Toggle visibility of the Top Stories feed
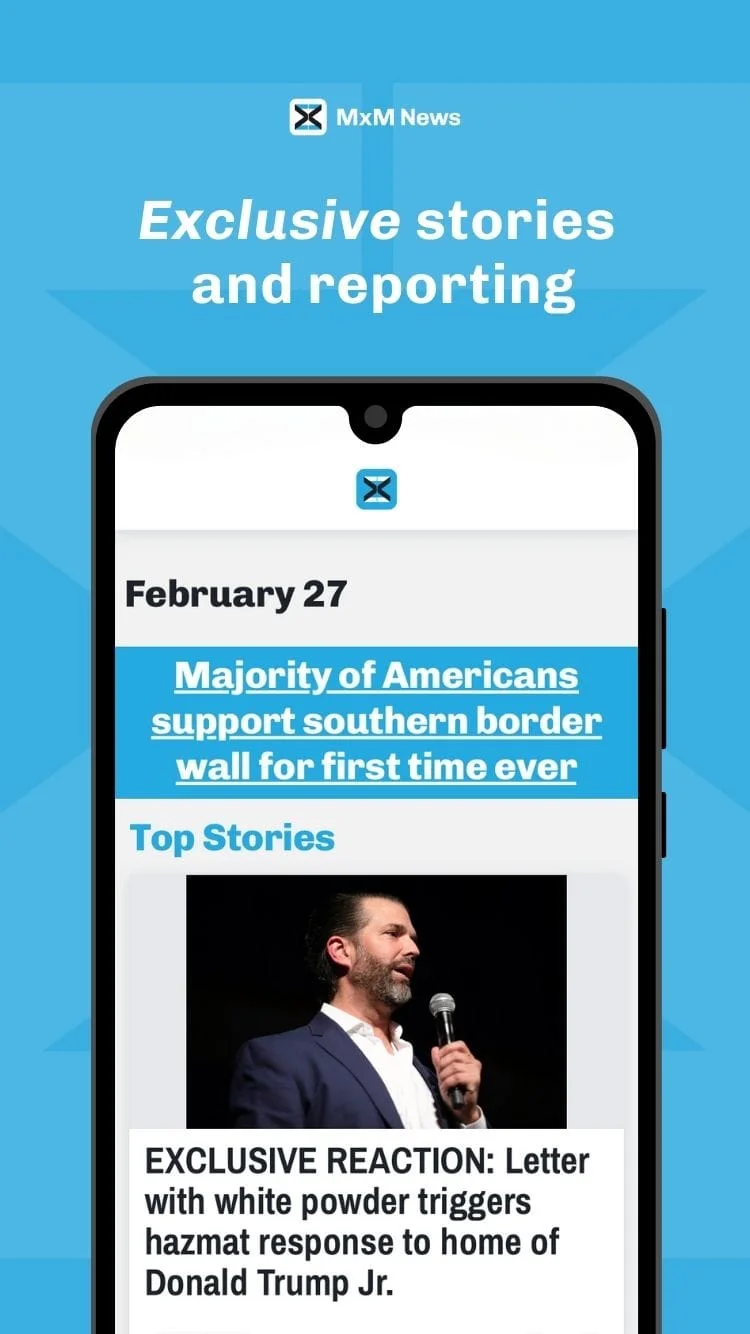 pyautogui.click(x=233, y=838)
